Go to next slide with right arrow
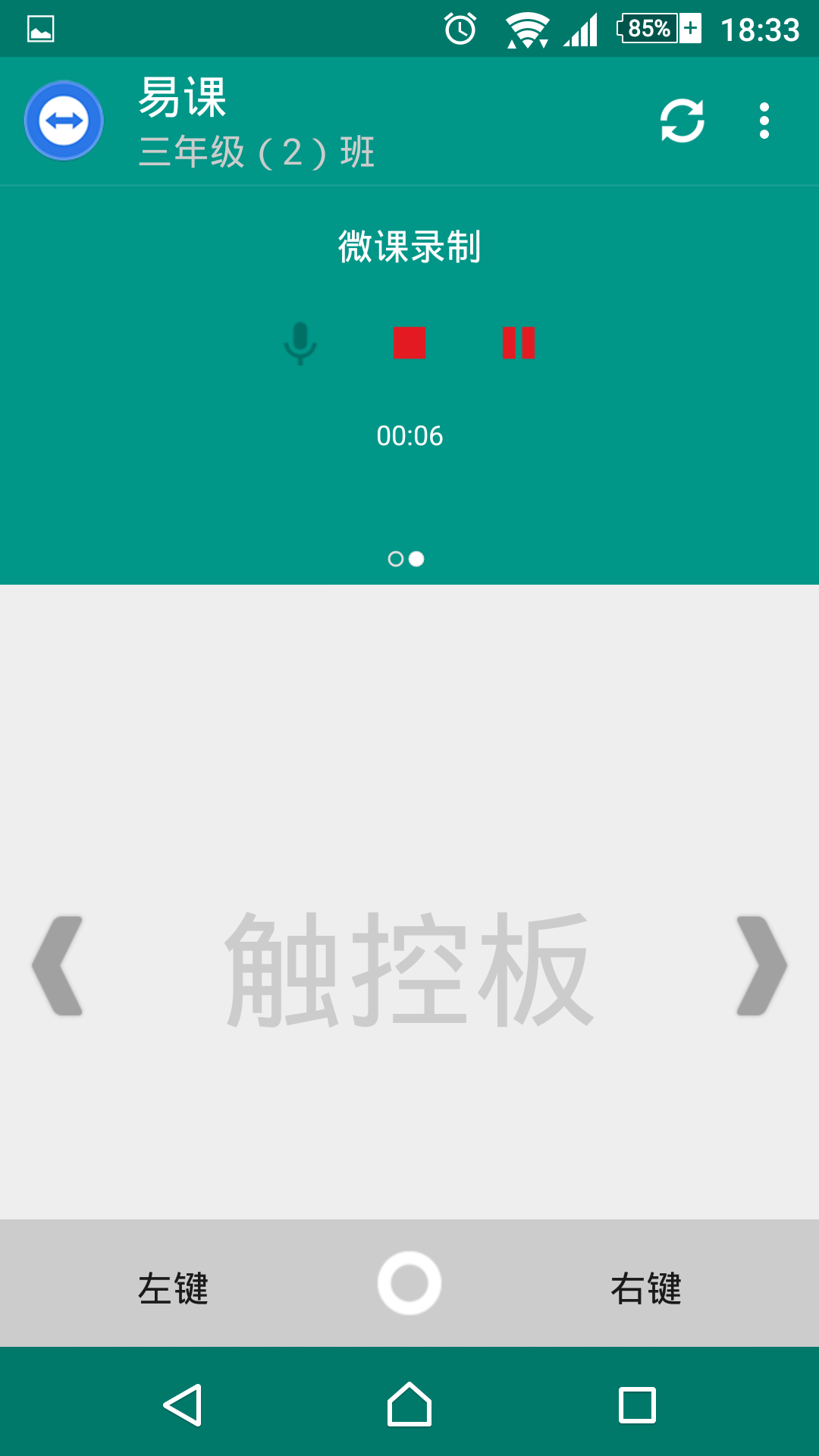The width and height of the screenshot is (819, 1456). tap(761, 965)
